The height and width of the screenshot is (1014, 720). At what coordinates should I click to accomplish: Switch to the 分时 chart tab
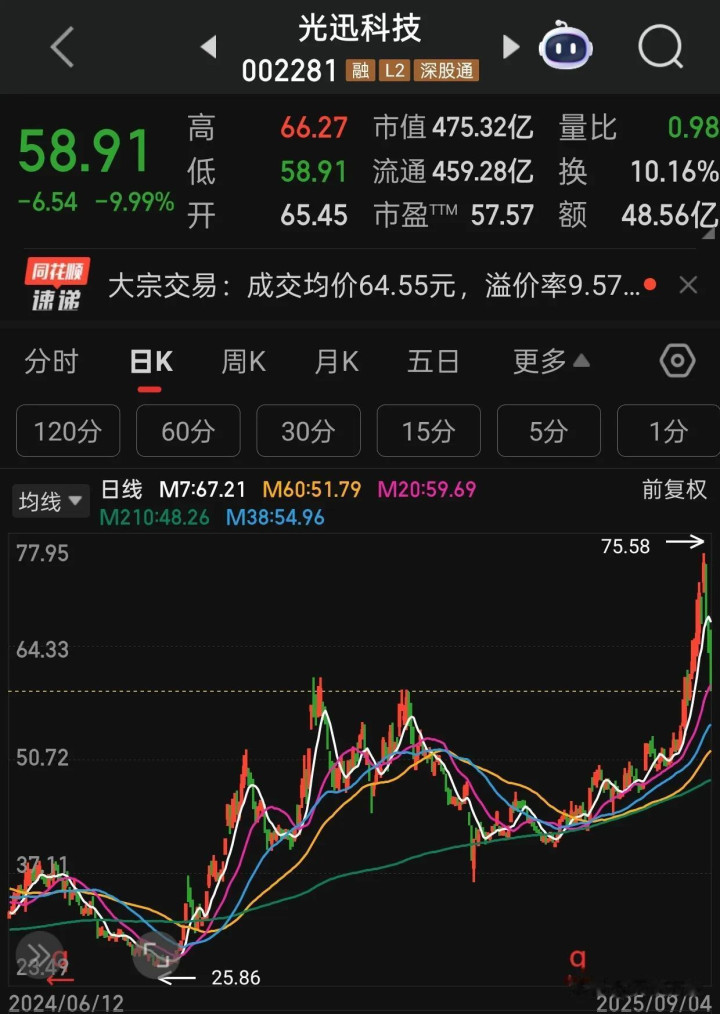(51, 362)
